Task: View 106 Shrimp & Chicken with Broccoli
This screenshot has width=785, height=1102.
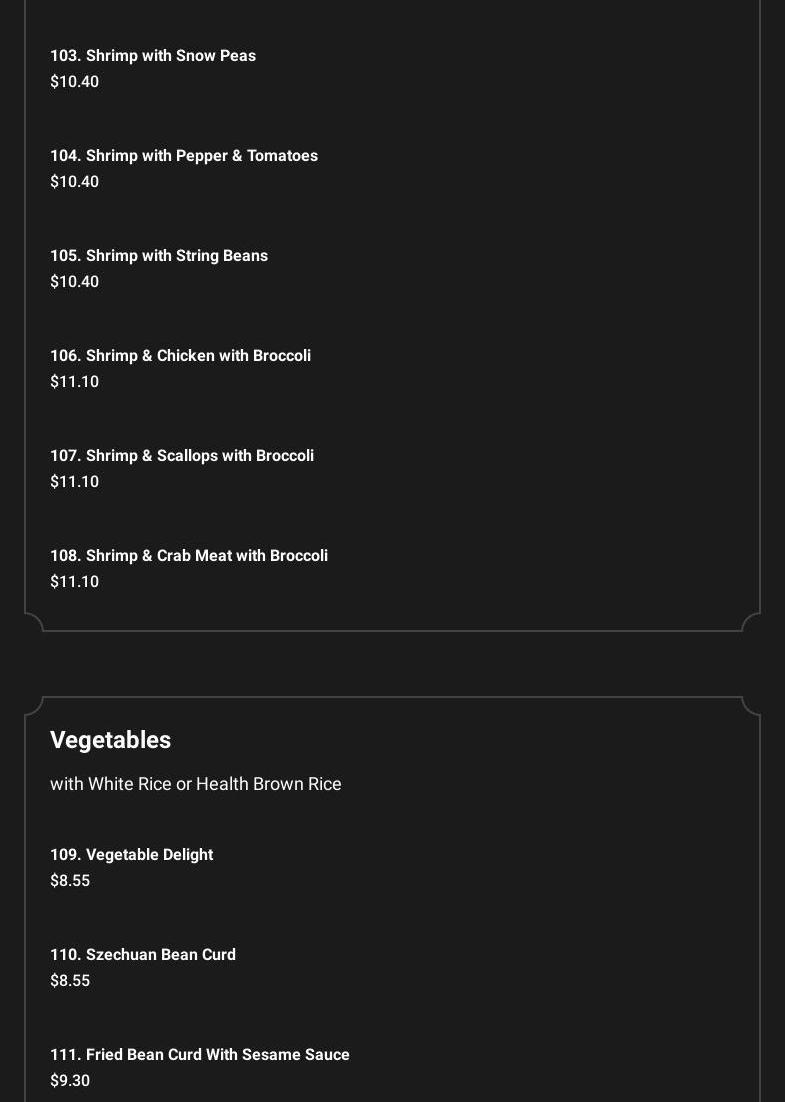Action: click(180, 356)
